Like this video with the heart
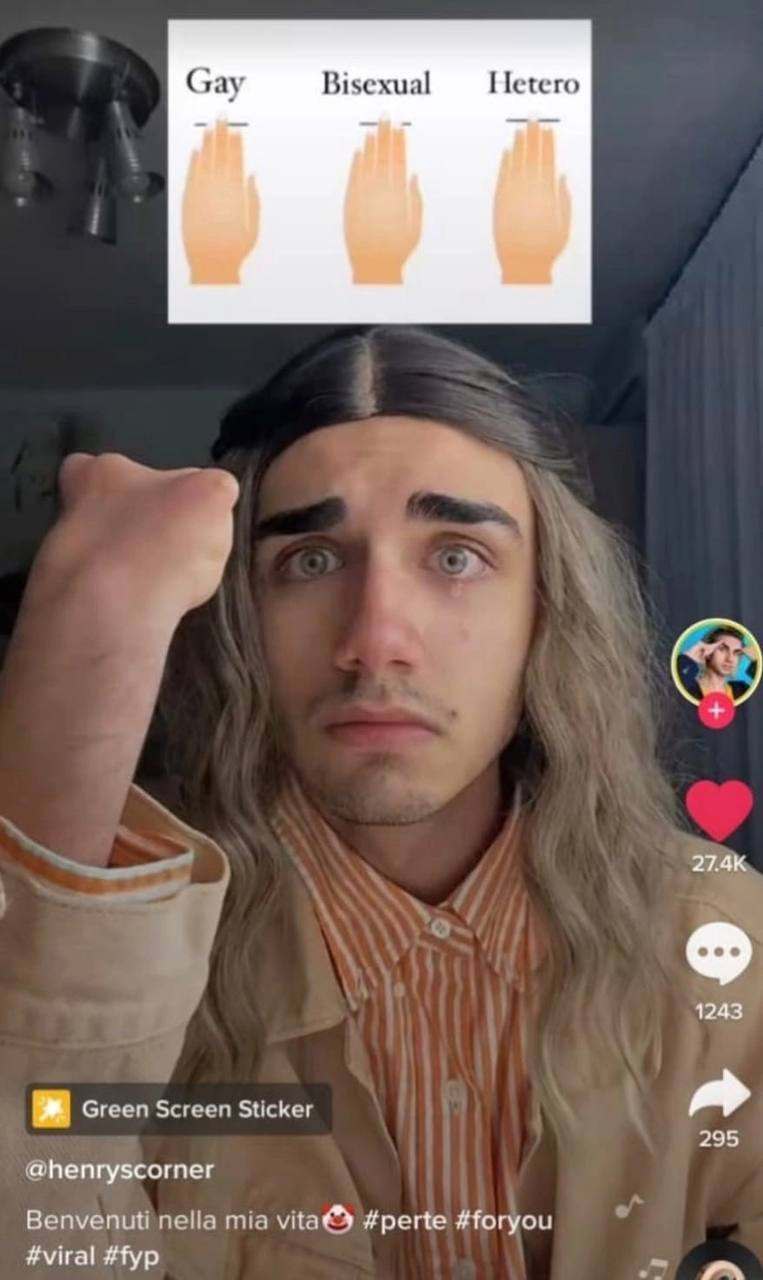This screenshot has width=763, height=1280. [719, 809]
